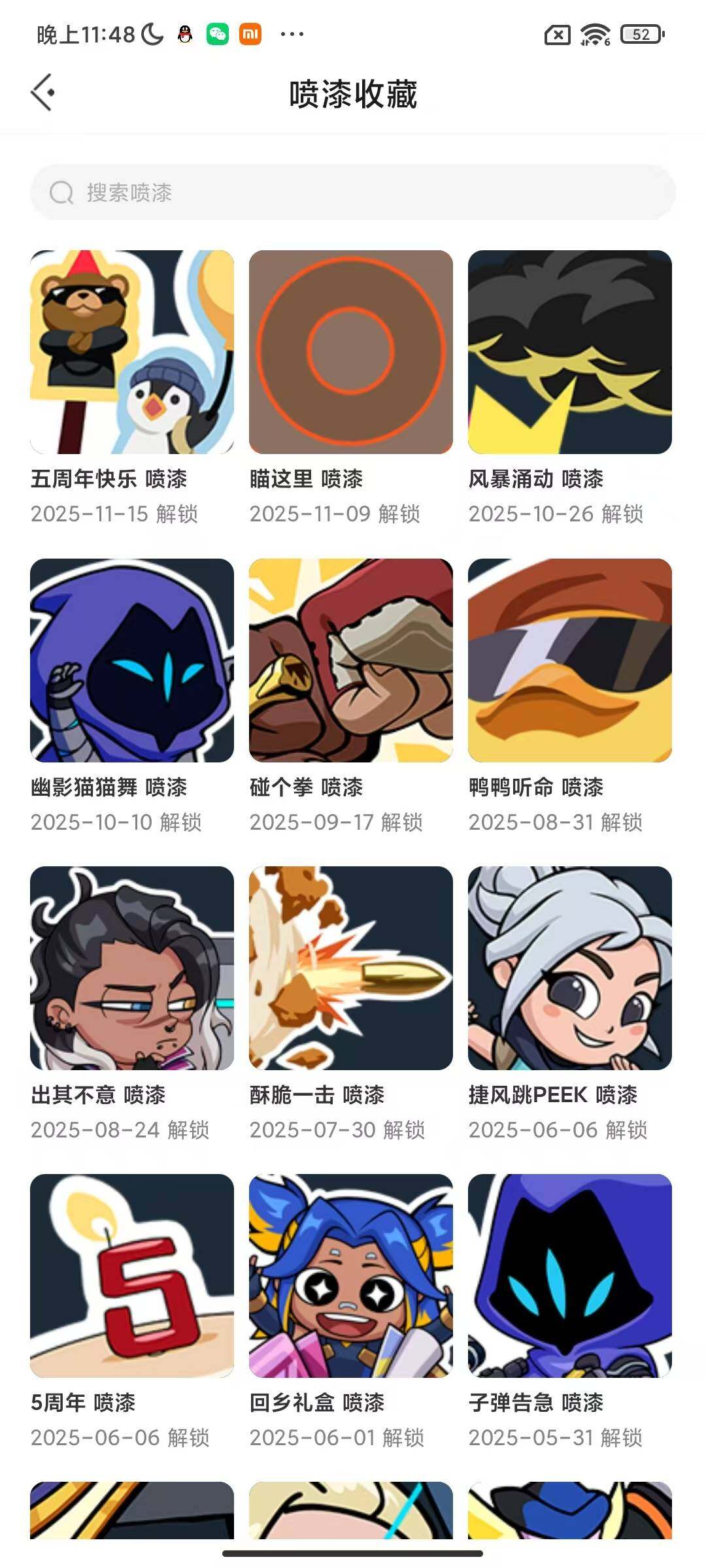706x1568 pixels.
Task: Open the 幽影猫猫舞 喷漆 tile
Action: click(x=132, y=661)
